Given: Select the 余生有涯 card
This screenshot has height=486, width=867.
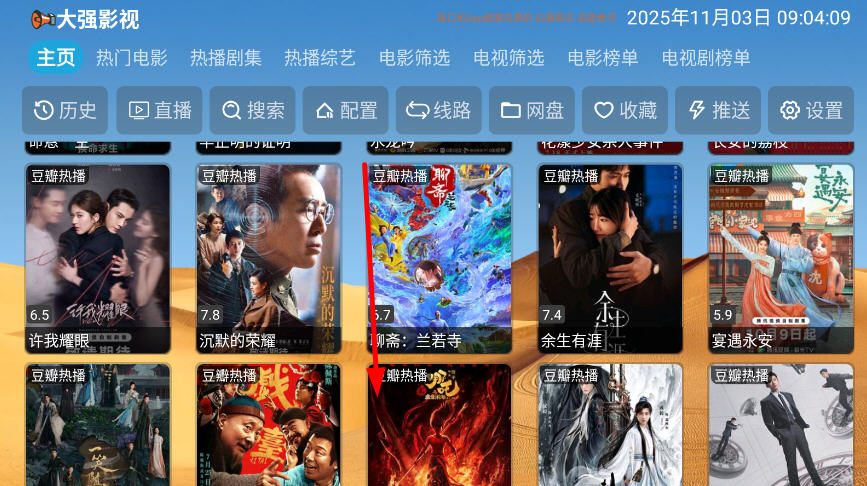Looking at the screenshot, I should 611,258.
